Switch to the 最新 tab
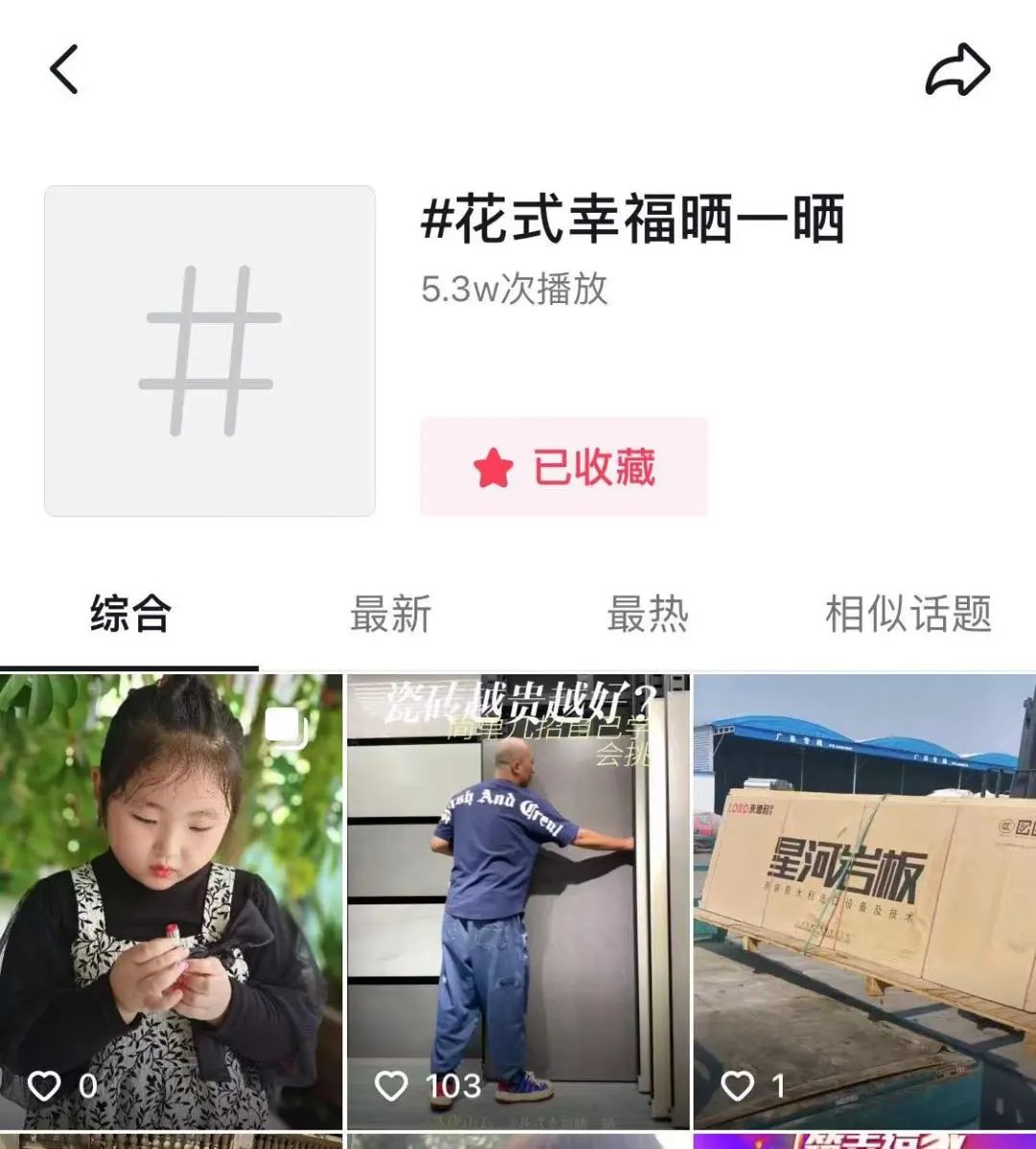1036x1149 pixels. pyautogui.click(x=390, y=614)
